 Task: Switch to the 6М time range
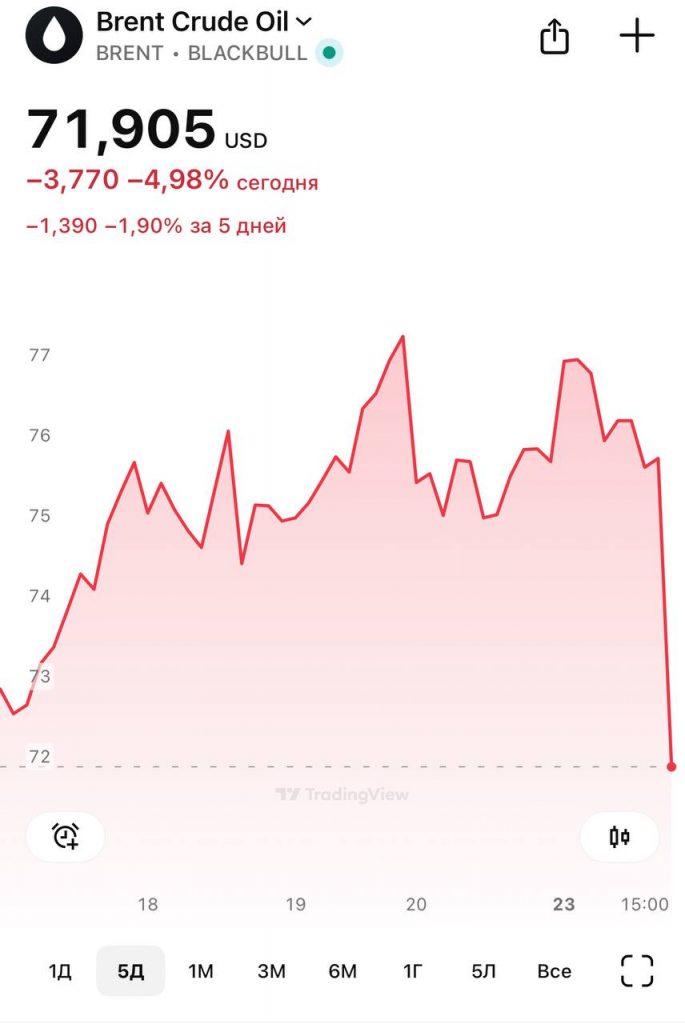[342, 971]
